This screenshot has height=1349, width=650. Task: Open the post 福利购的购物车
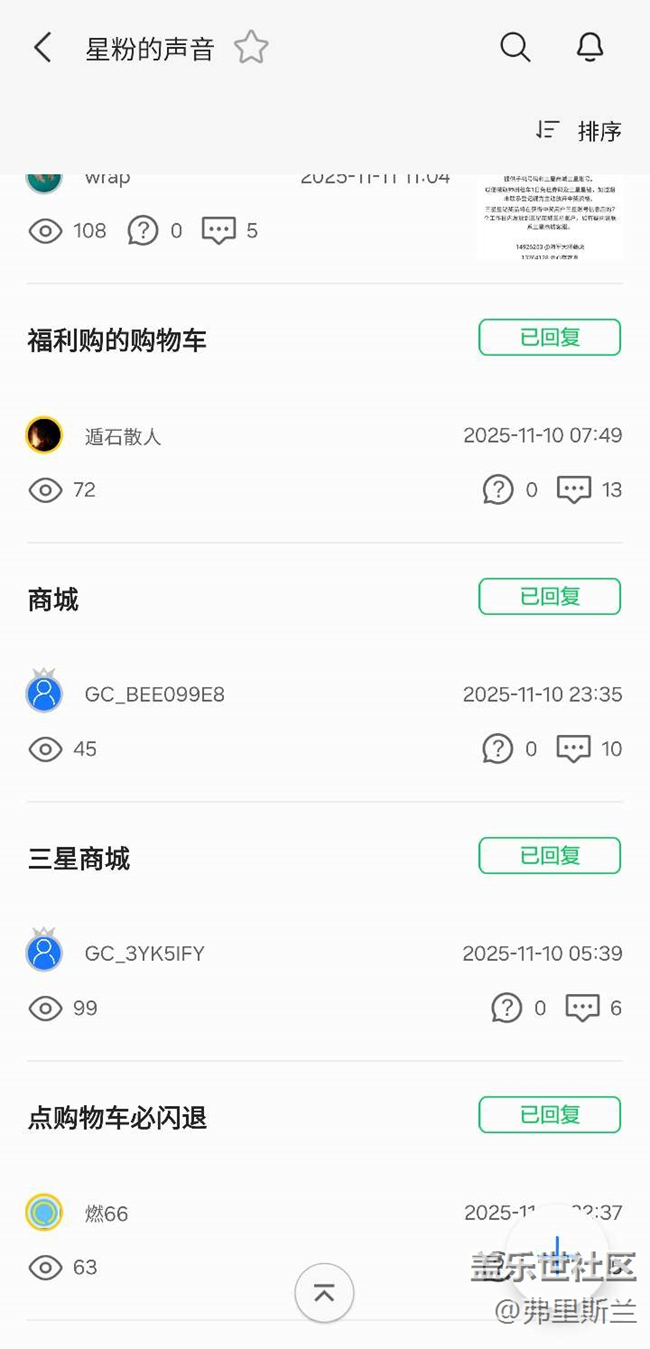pos(117,340)
